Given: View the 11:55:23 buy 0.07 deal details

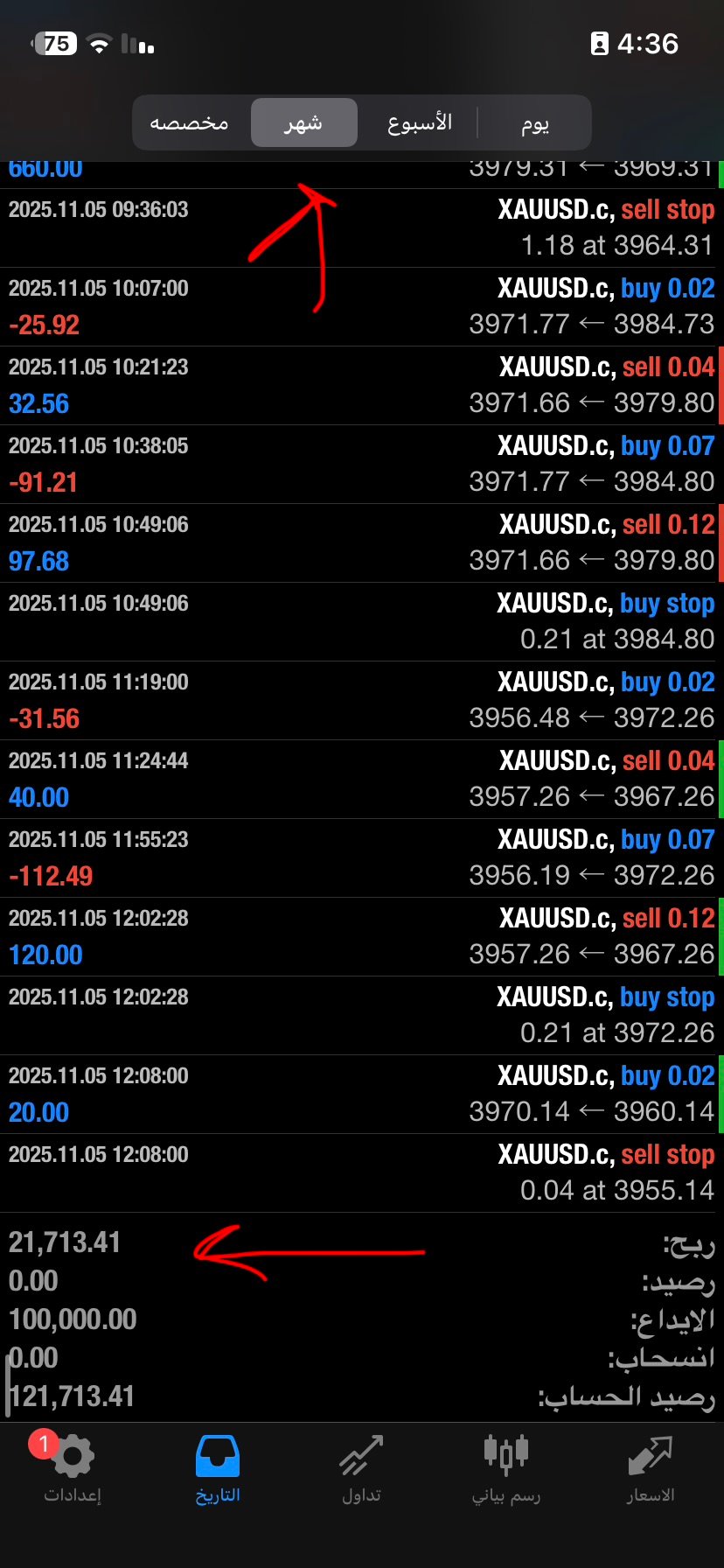Looking at the screenshot, I should [362, 858].
